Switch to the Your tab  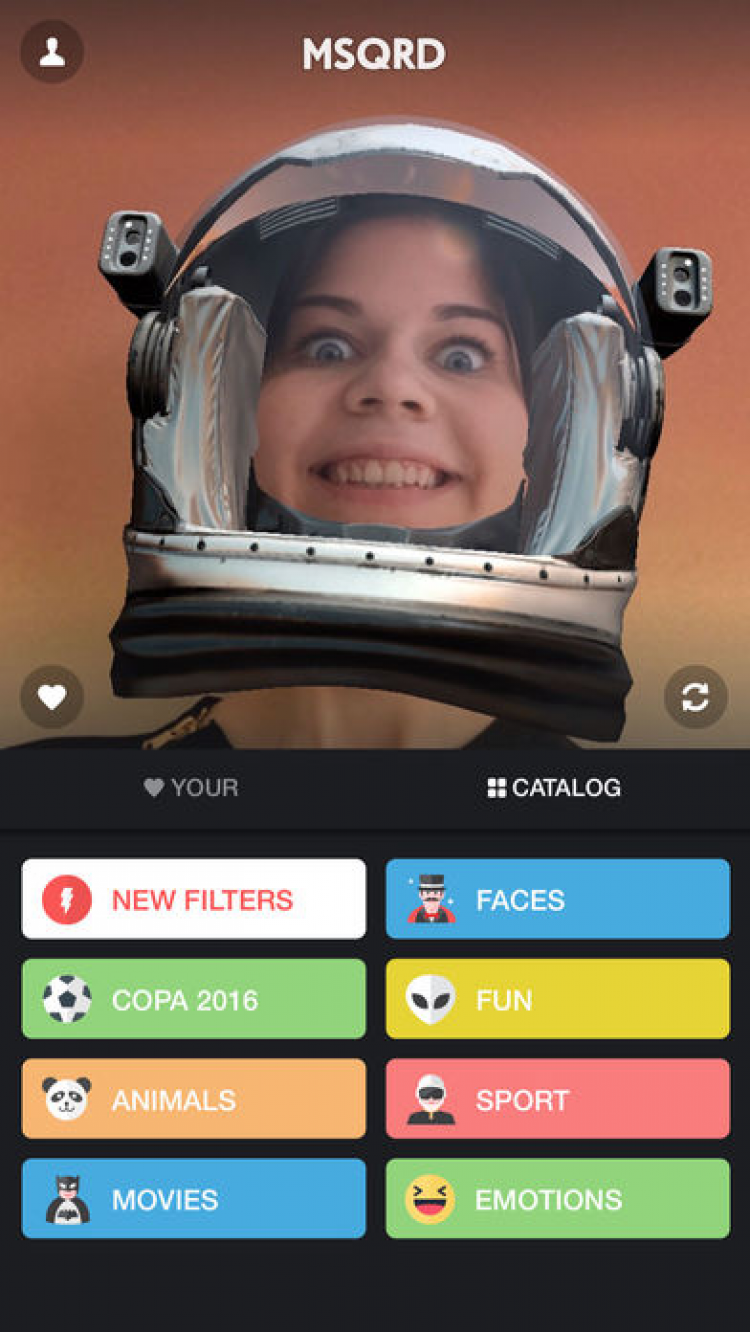click(x=191, y=788)
